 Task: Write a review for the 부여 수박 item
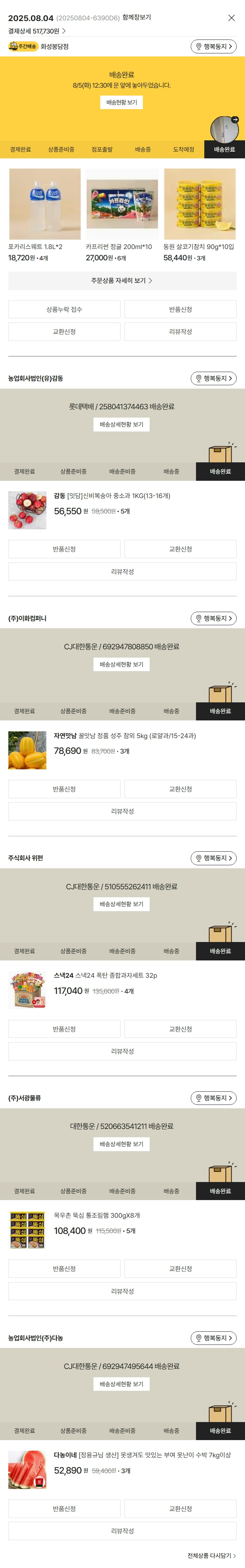pyautogui.click(x=122, y=1531)
